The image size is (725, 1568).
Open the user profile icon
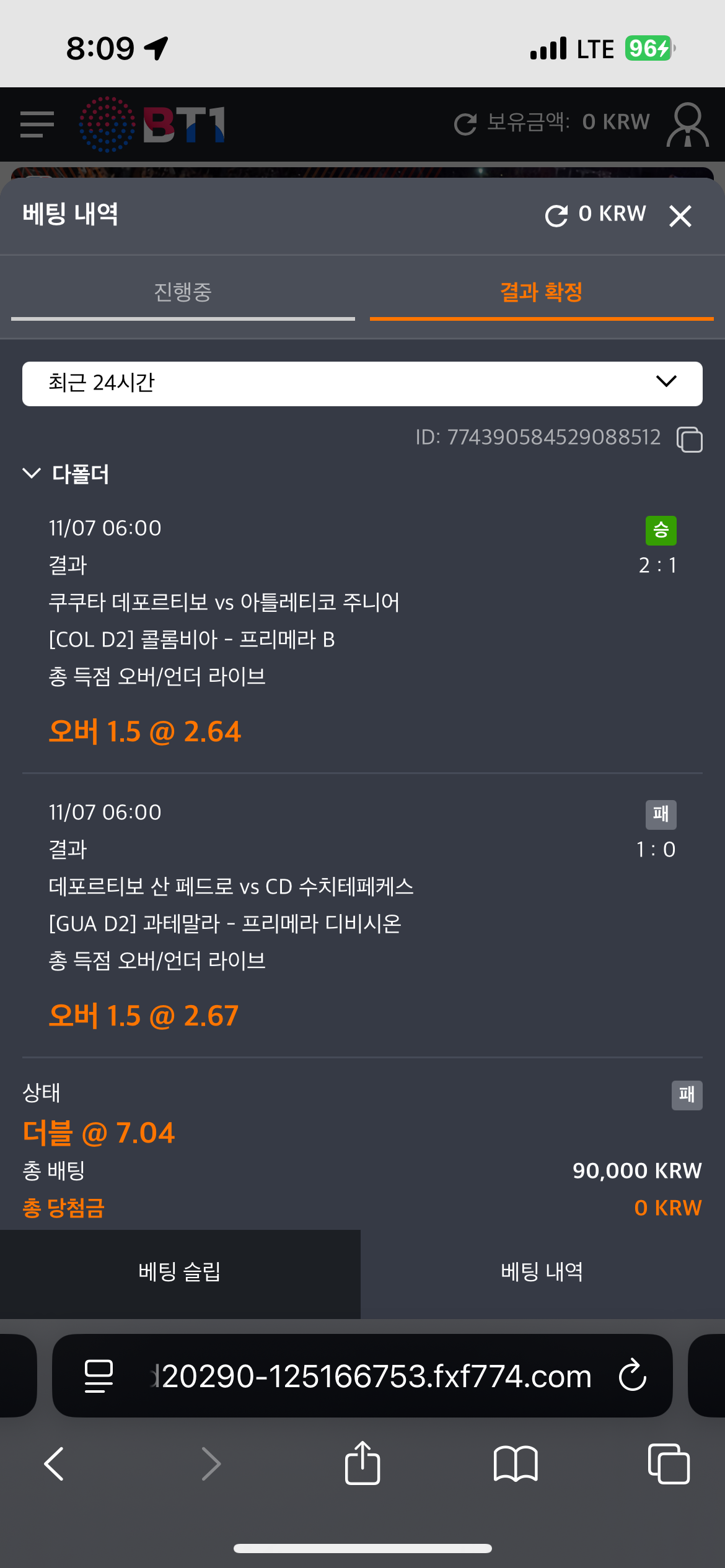tap(687, 124)
